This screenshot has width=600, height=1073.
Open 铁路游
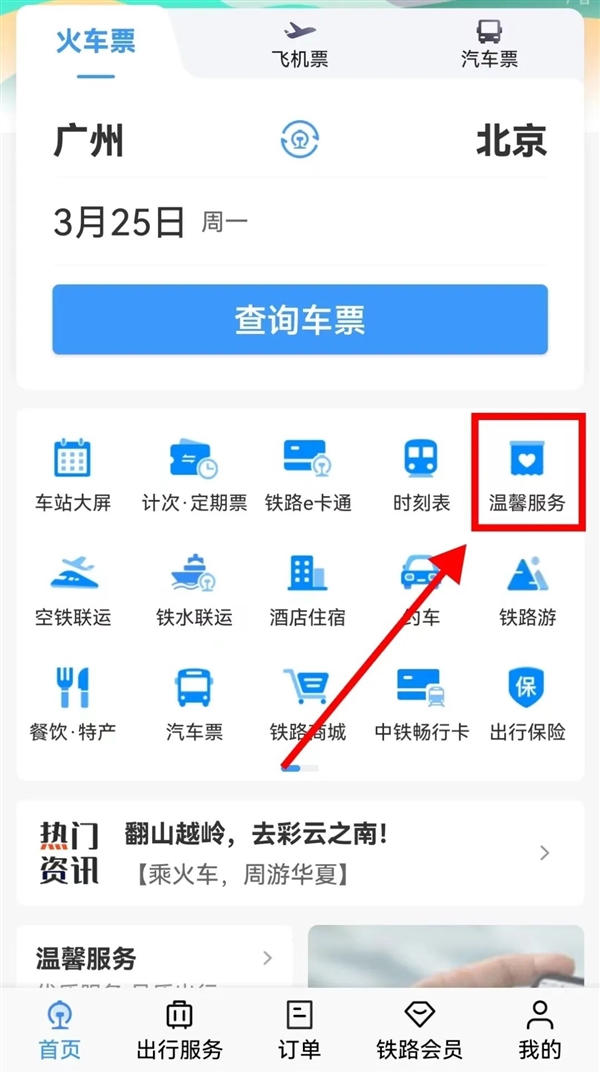point(527,590)
